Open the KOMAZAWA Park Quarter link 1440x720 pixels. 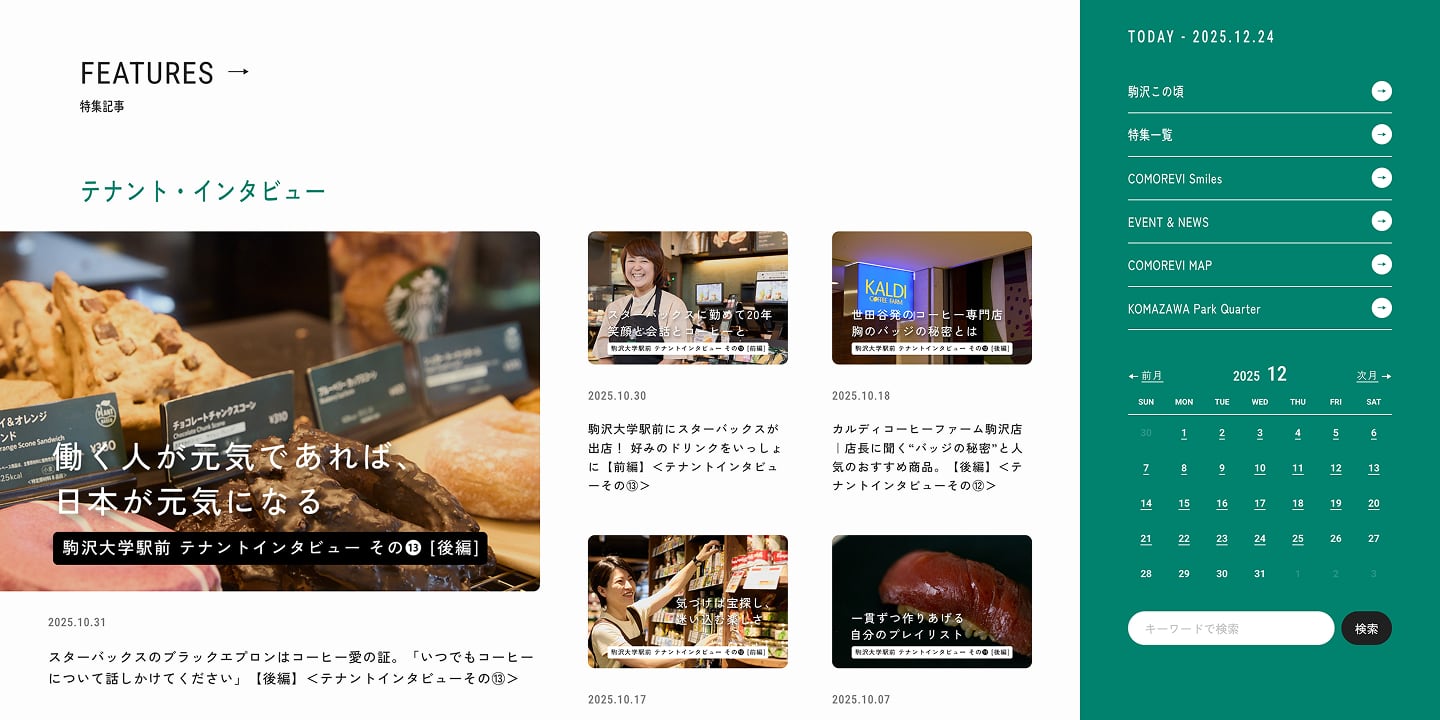[x=1259, y=309]
